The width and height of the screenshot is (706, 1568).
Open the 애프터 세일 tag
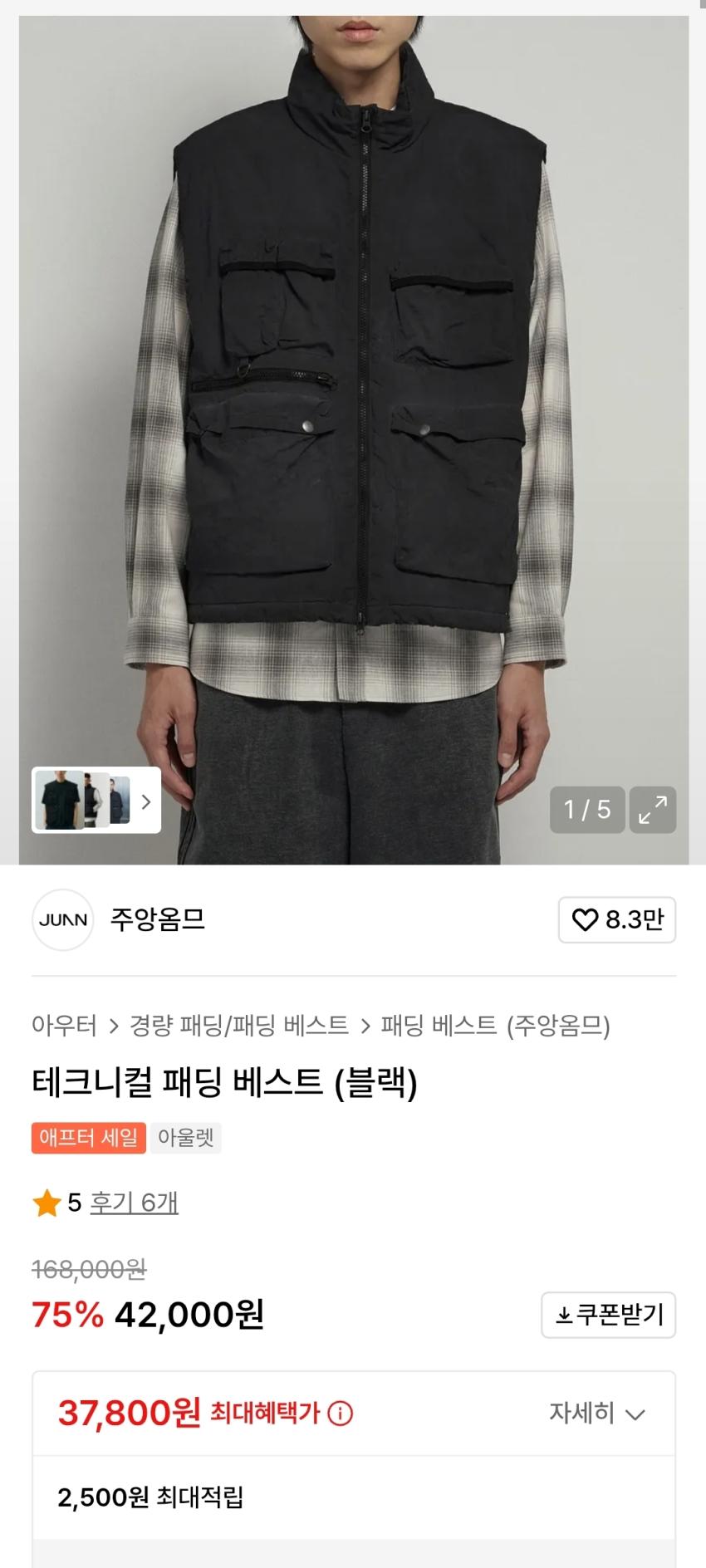89,1138
